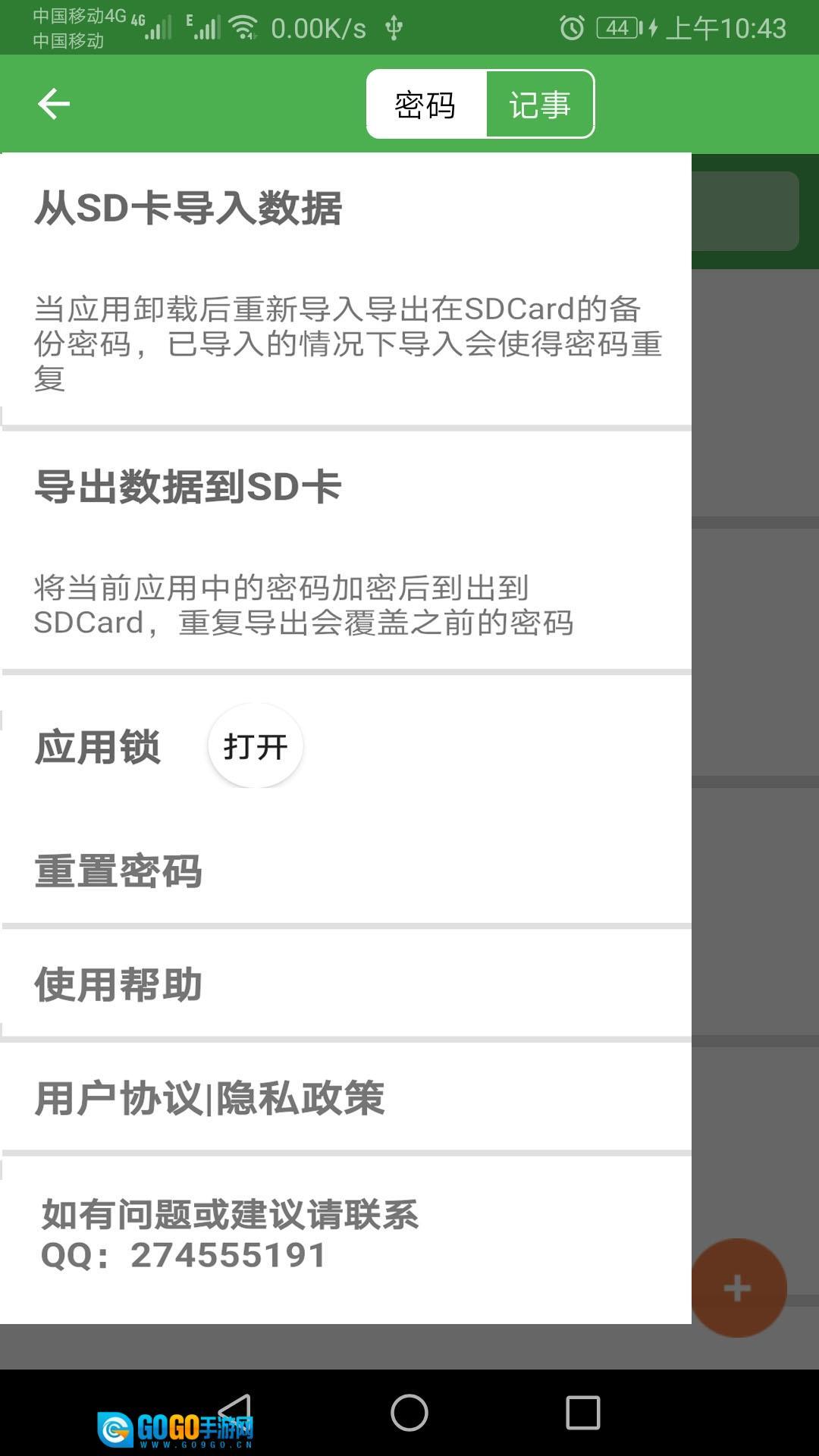Screen dimensions: 819x1456
Task: Go to the system home screen
Action: (x=409, y=1413)
